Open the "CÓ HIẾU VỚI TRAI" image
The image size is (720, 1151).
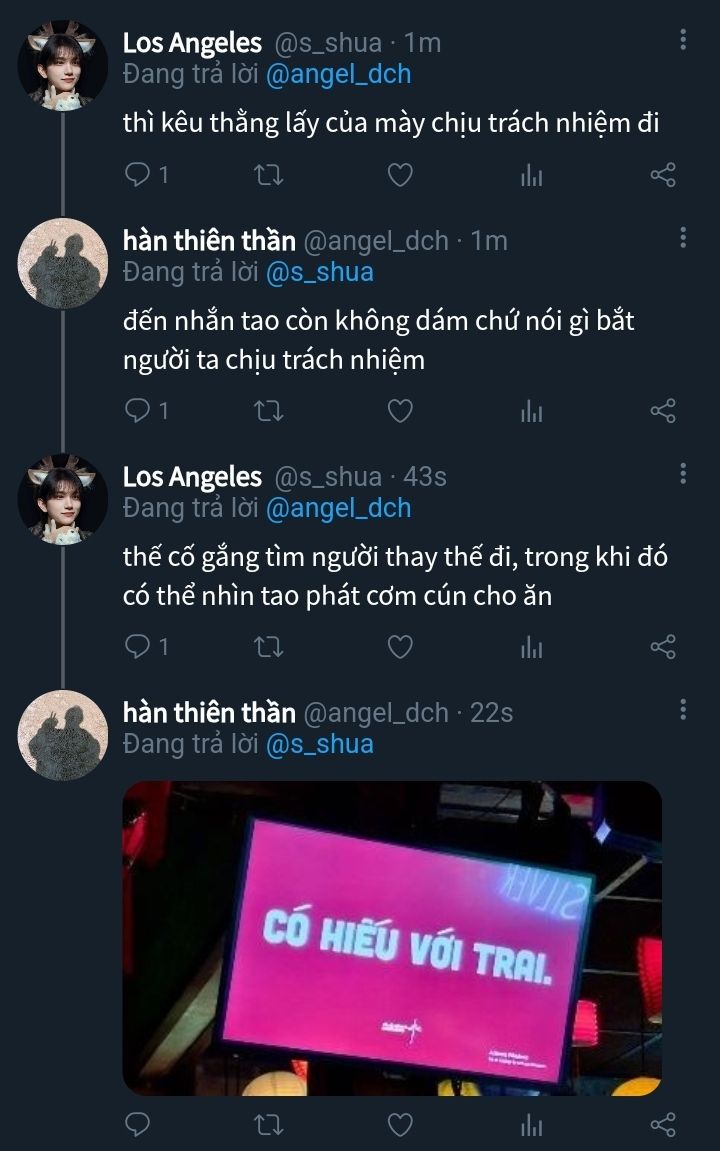coord(392,938)
